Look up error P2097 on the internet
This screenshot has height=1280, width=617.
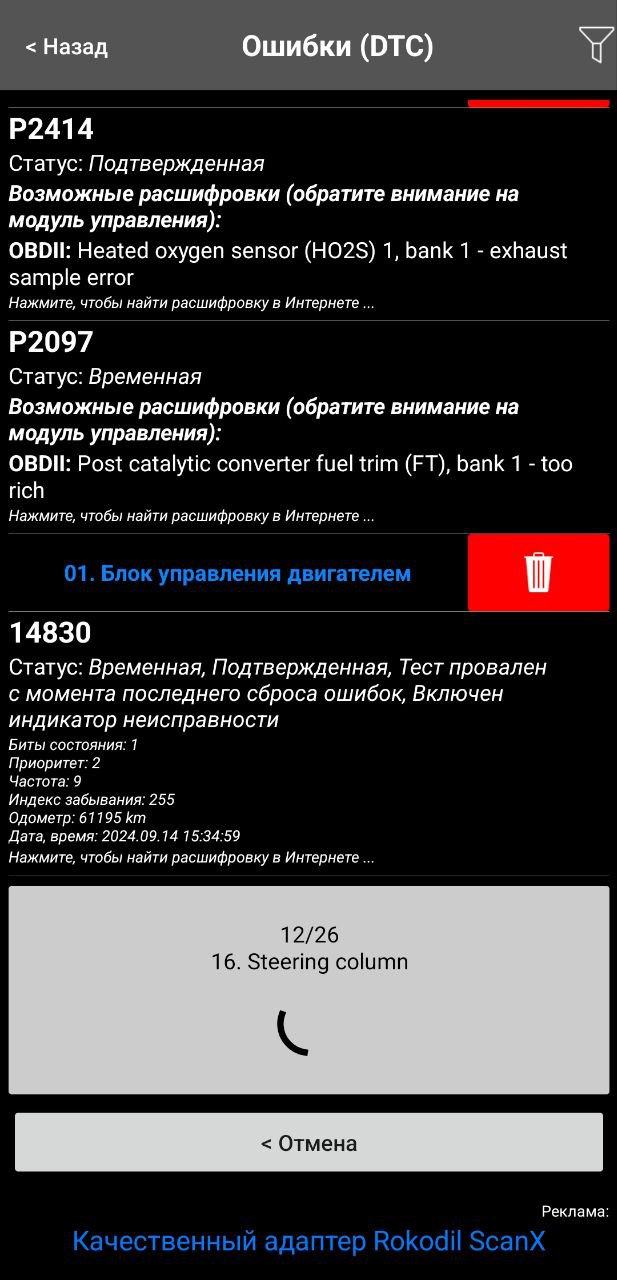click(x=192, y=516)
